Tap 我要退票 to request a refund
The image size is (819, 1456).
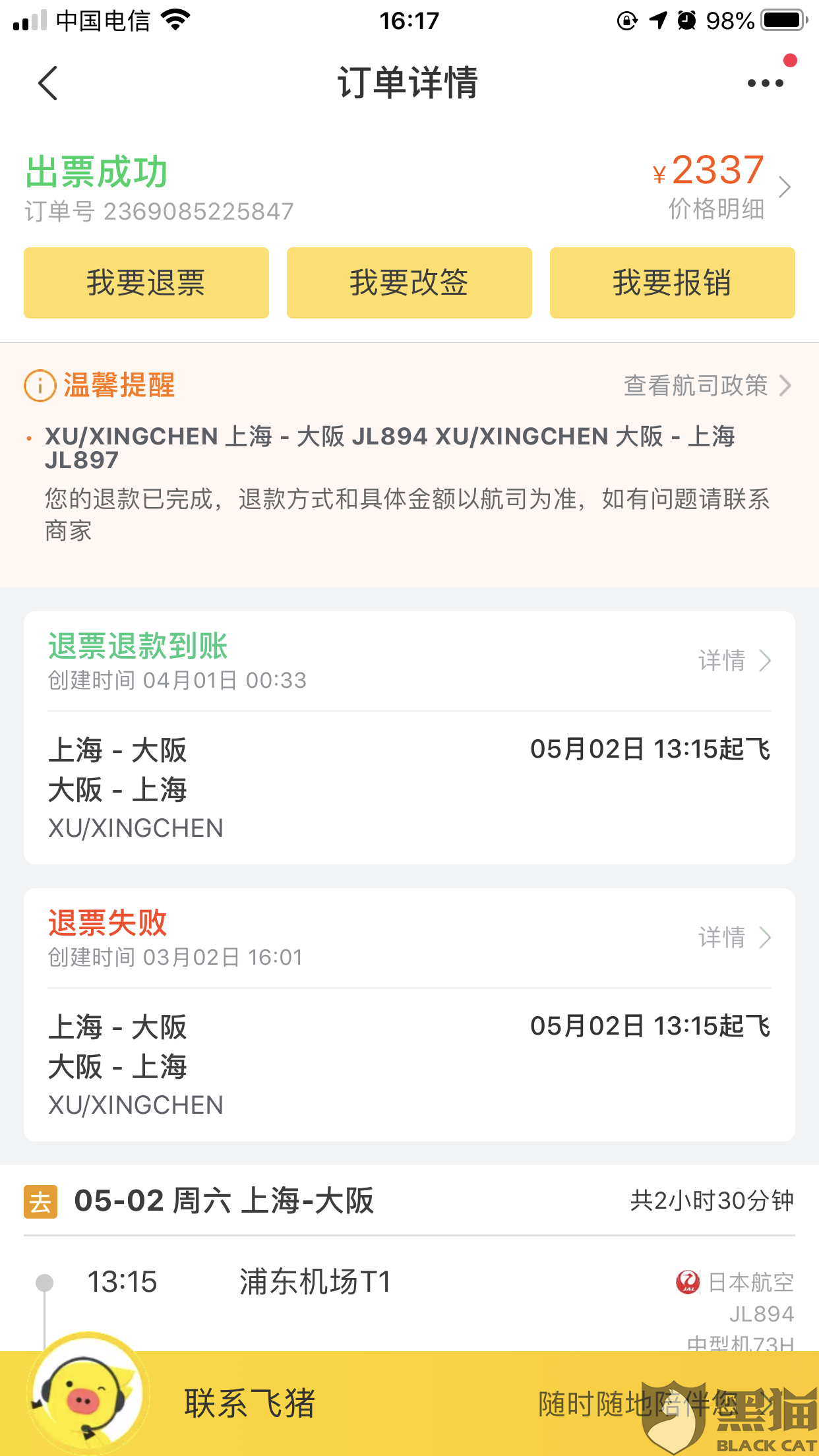(146, 283)
